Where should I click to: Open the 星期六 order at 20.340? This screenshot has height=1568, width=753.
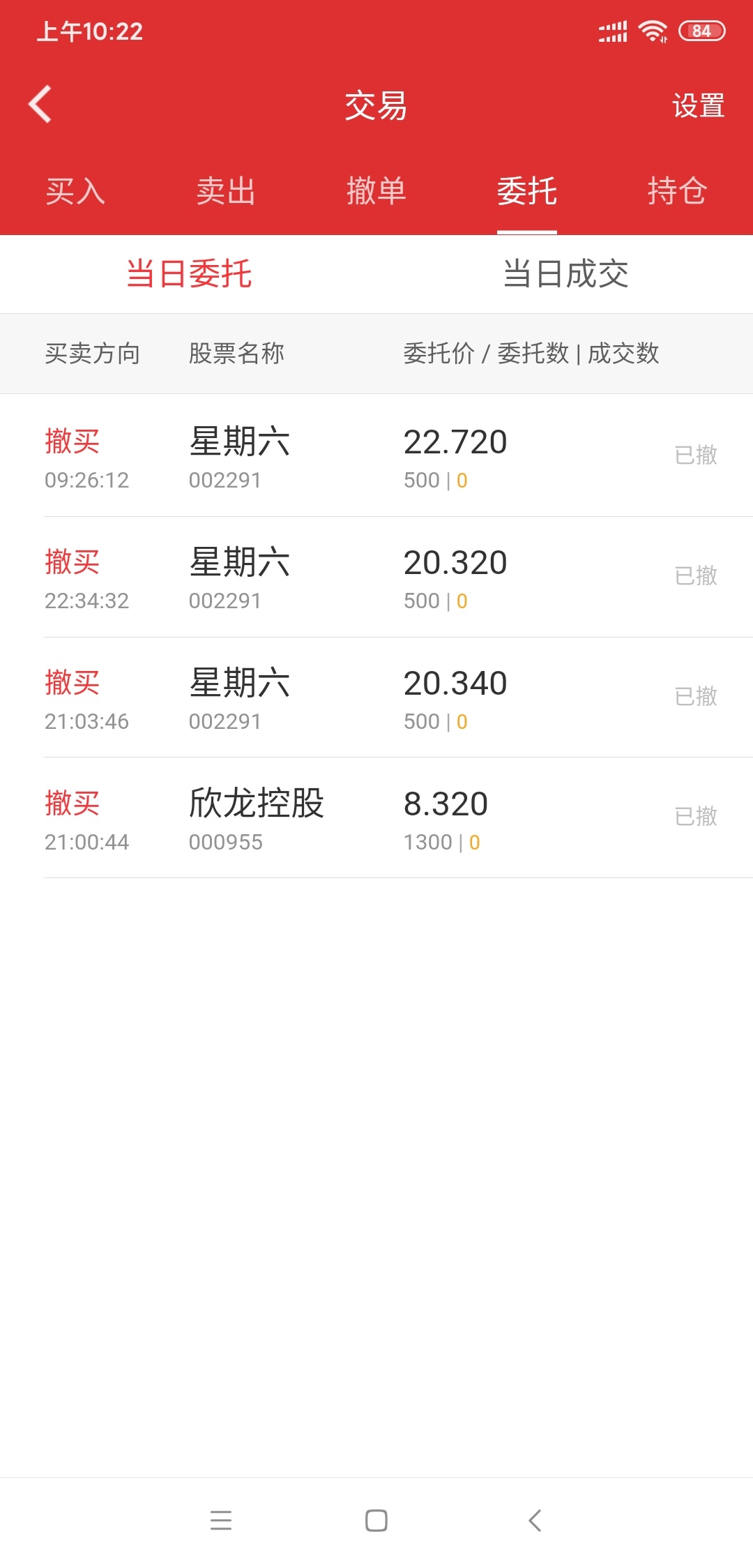point(376,698)
